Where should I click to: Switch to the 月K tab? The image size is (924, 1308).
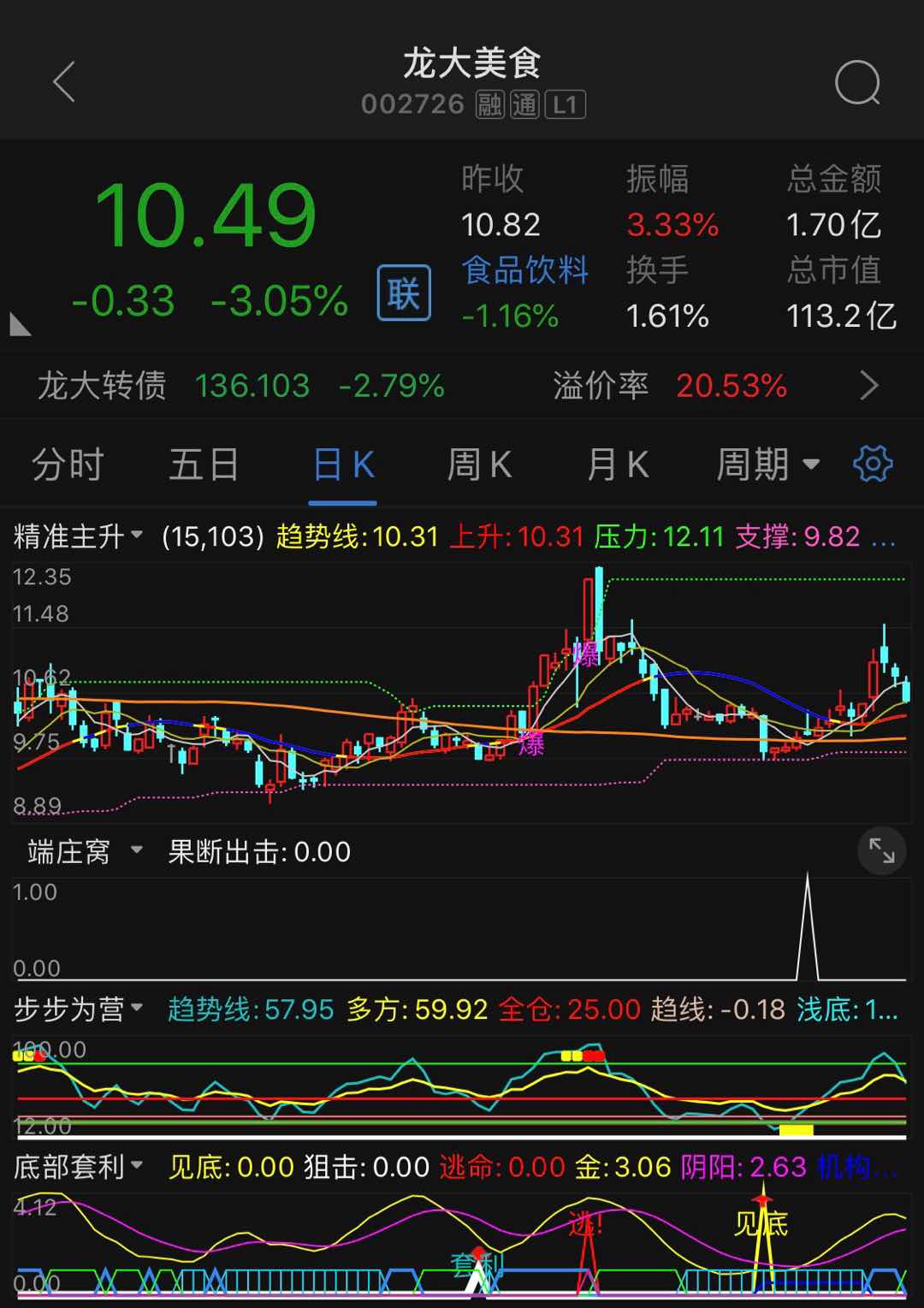(x=617, y=465)
